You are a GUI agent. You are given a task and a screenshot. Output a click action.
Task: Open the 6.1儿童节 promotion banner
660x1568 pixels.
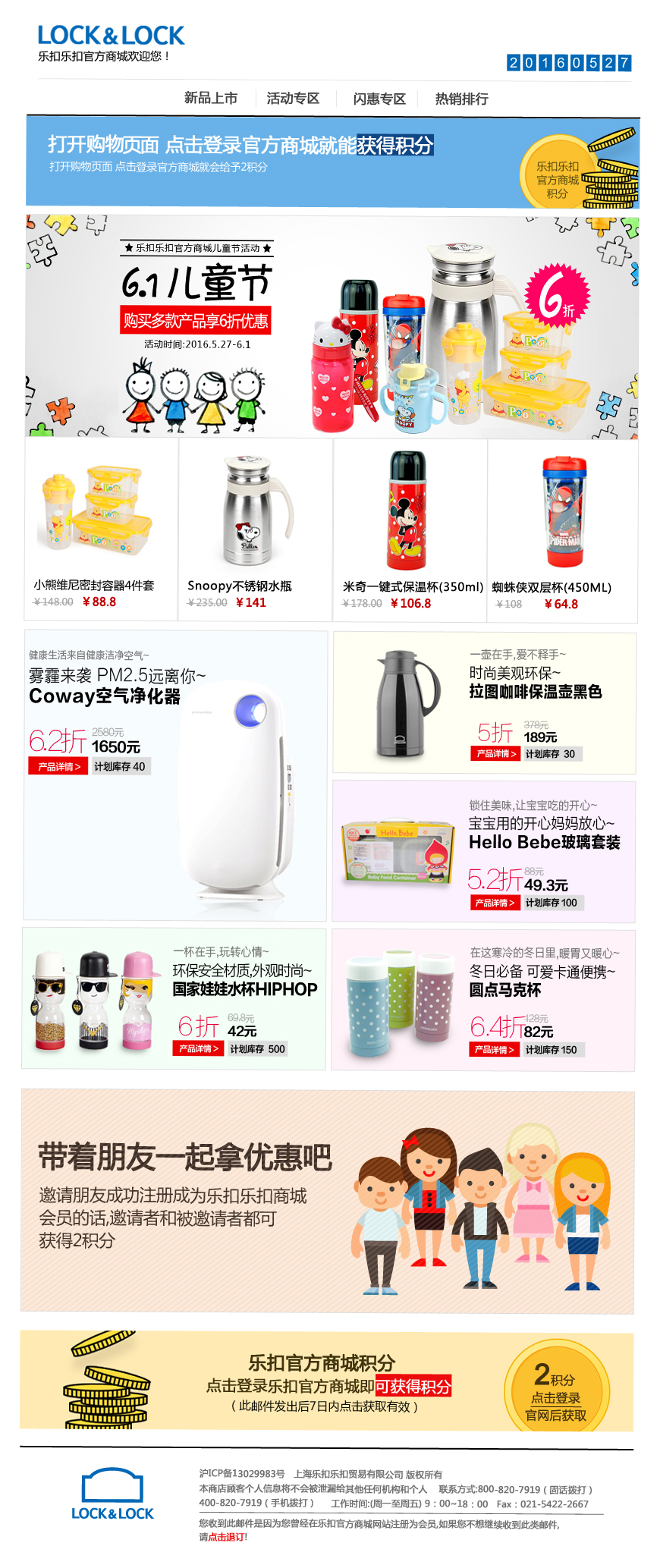332,327
